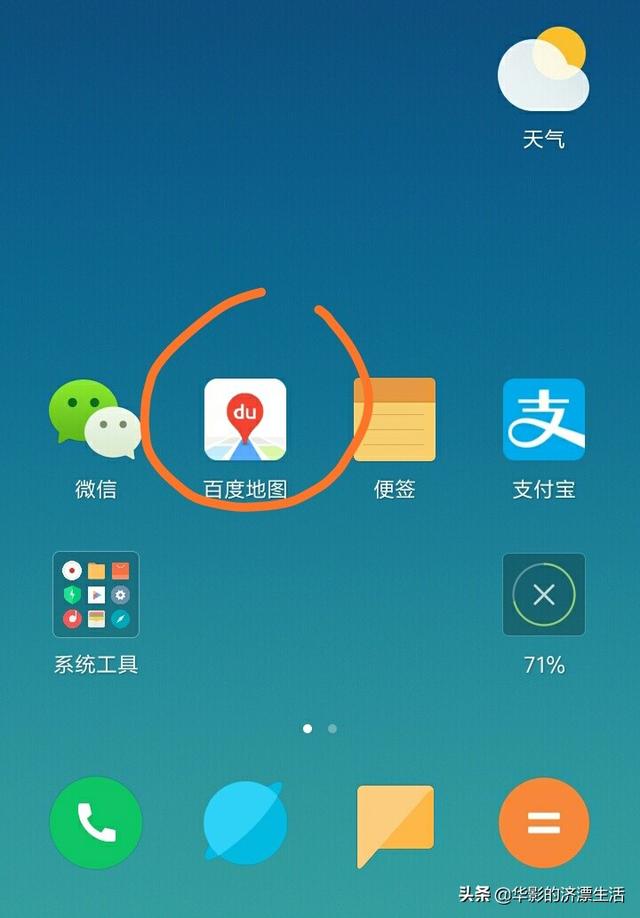640x918 pixels.
Task: Tap the 71% memory cleaner widget
Action: coord(543,595)
